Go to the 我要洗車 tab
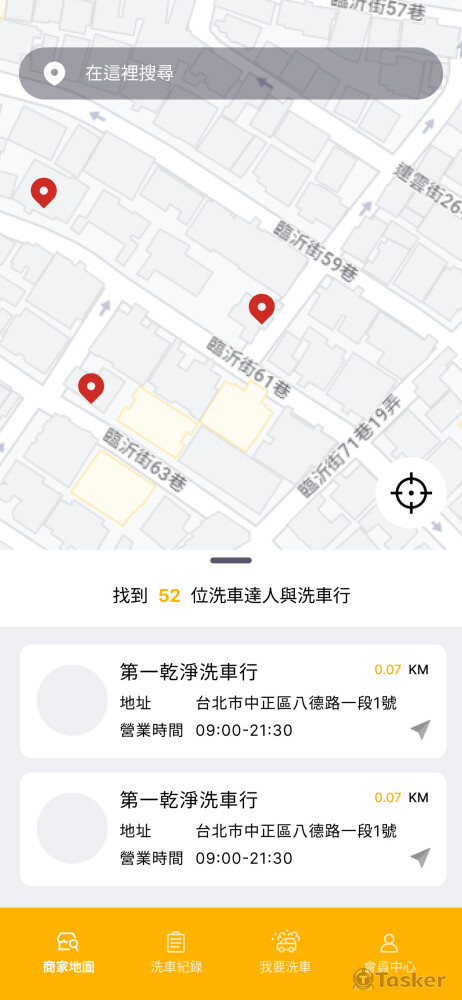This screenshot has width=462, height=1000. click(285, 952)
